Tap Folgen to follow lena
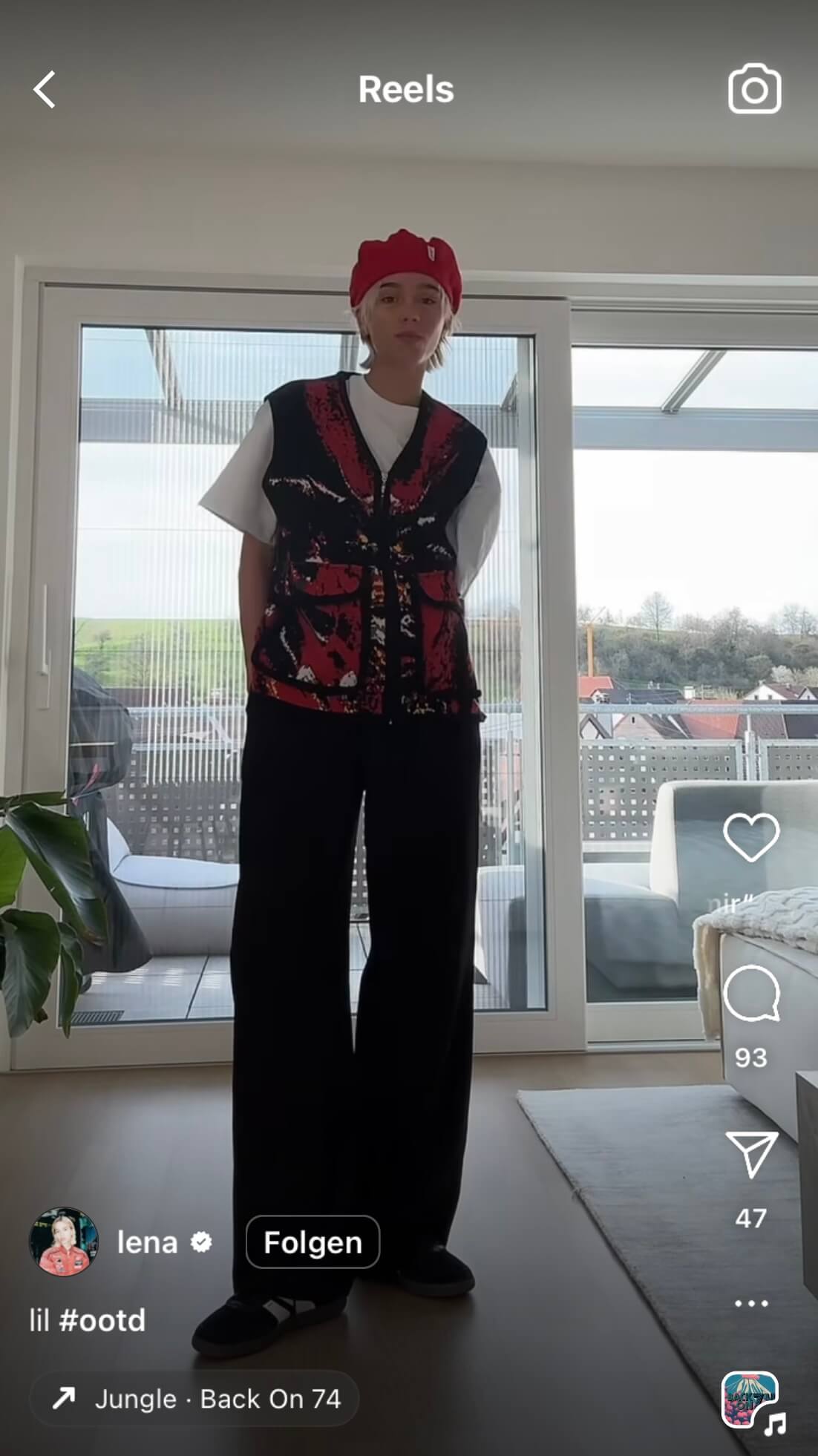Viewport: 818px width, 1456px height. [313, 1242]
